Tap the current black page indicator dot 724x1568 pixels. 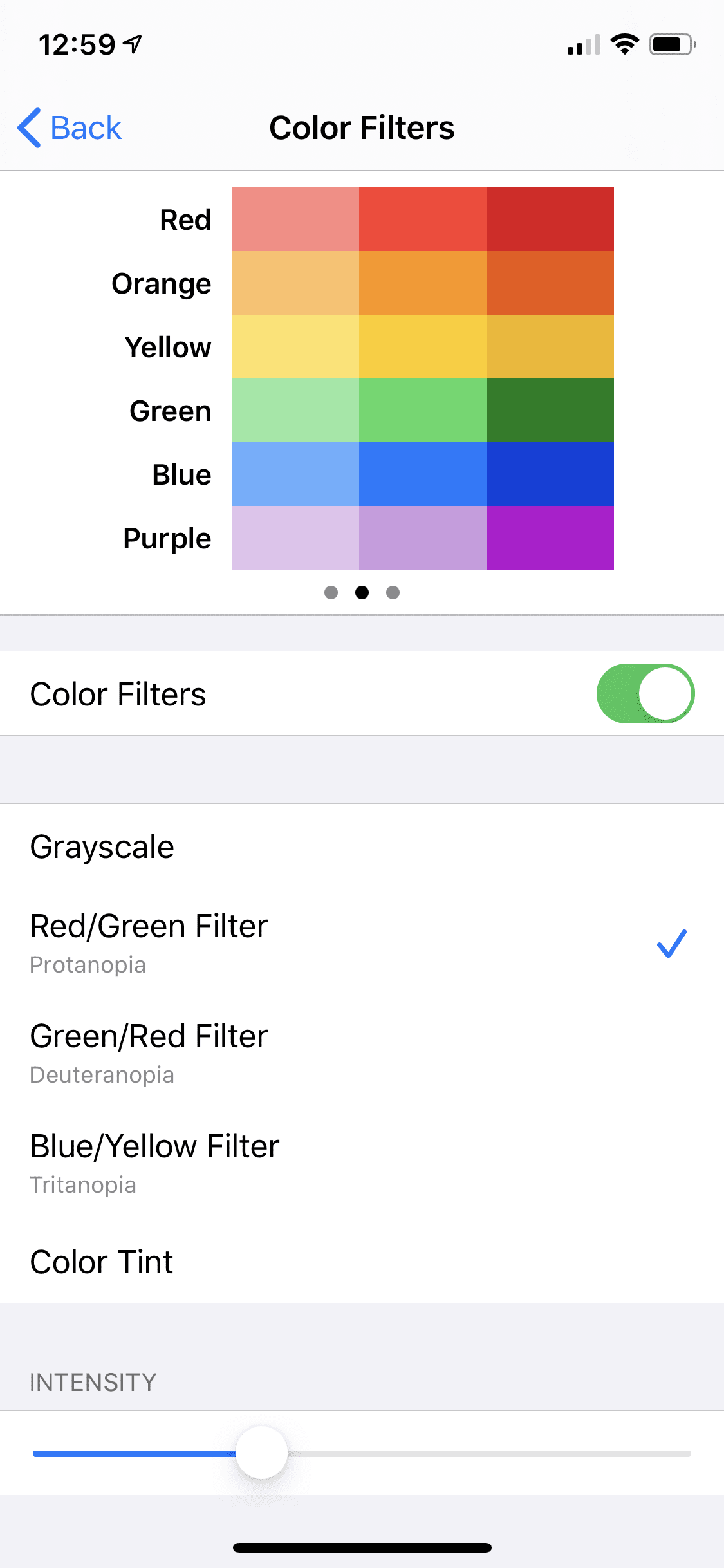click(x=362, y=593)
